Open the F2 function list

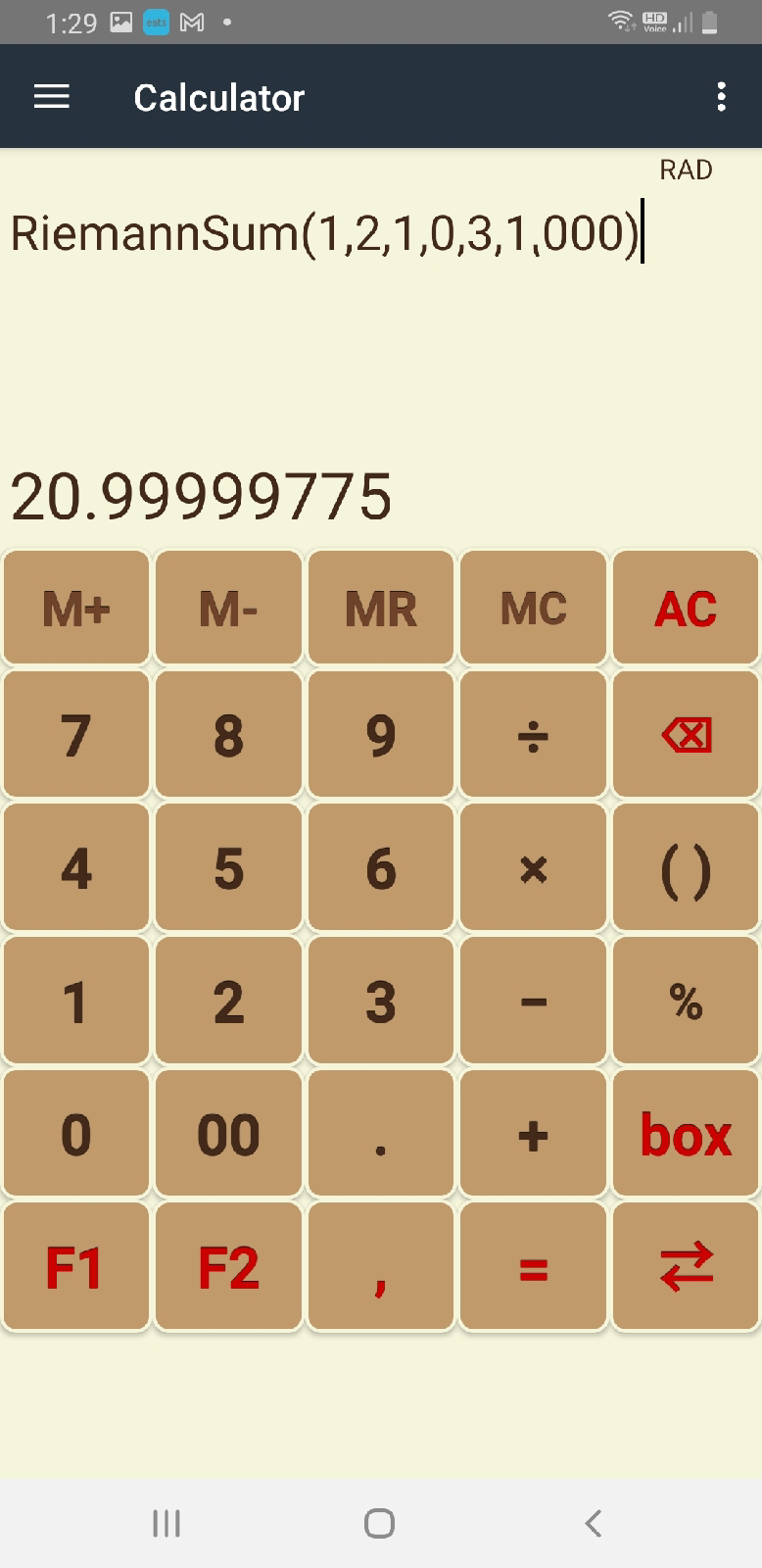tap(228, 1267)
